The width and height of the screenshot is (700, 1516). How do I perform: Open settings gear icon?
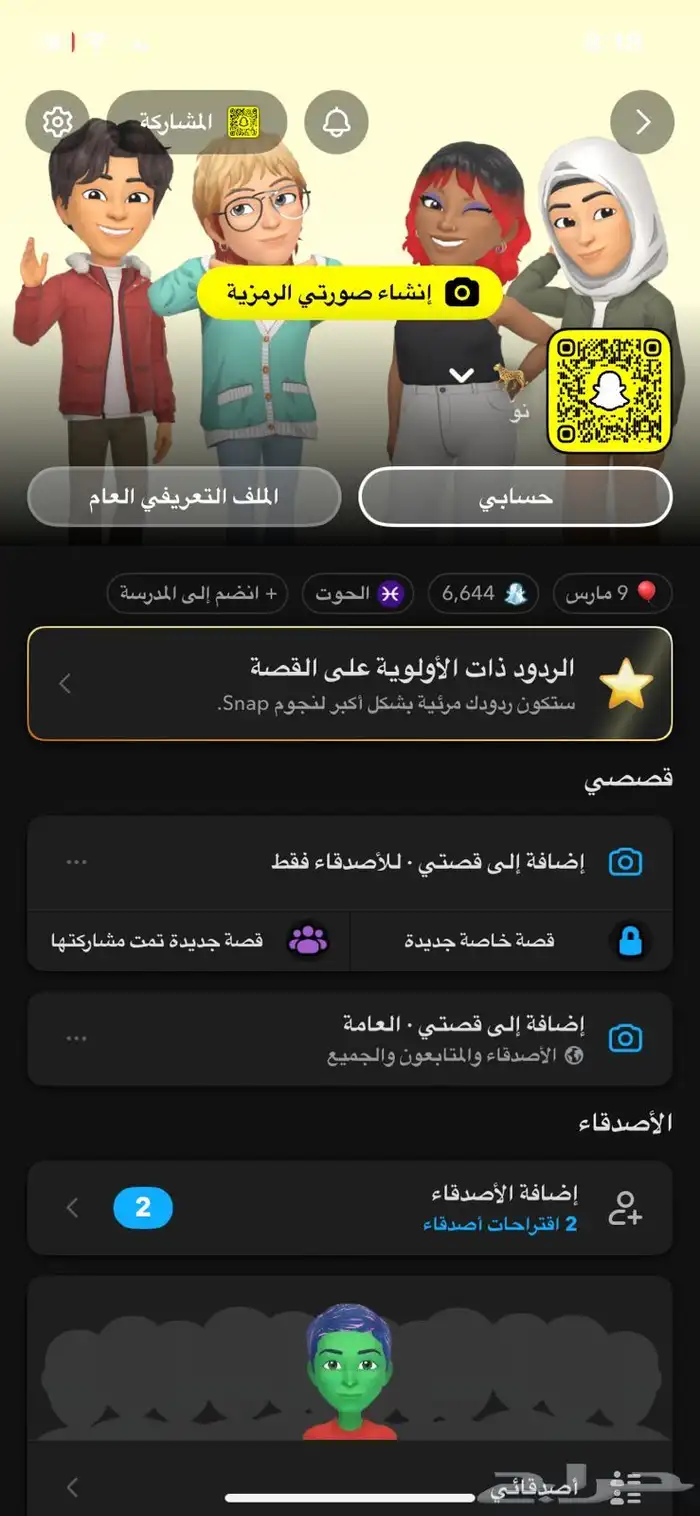click(x=57, y=122)
